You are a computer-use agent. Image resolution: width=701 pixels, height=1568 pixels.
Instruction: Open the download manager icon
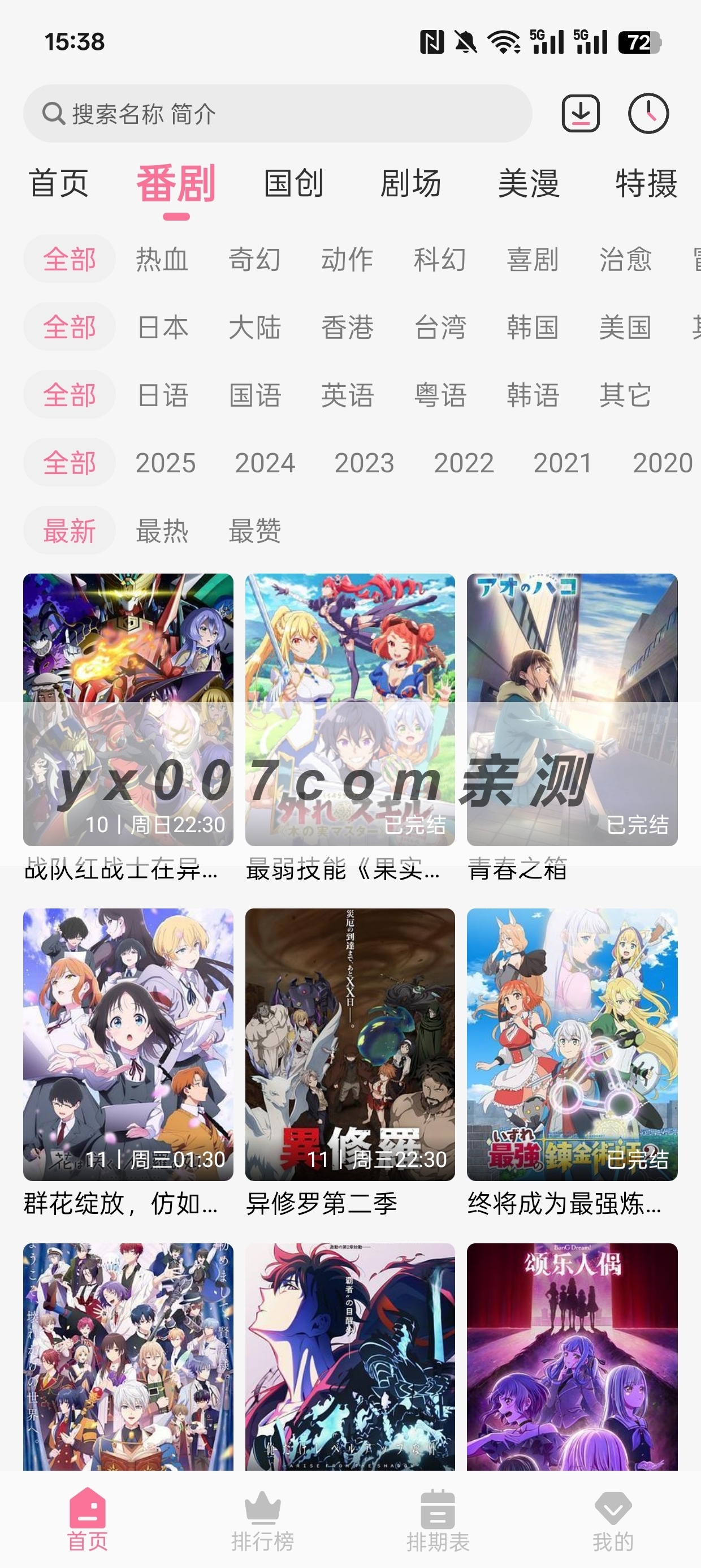tap(581, 113)
